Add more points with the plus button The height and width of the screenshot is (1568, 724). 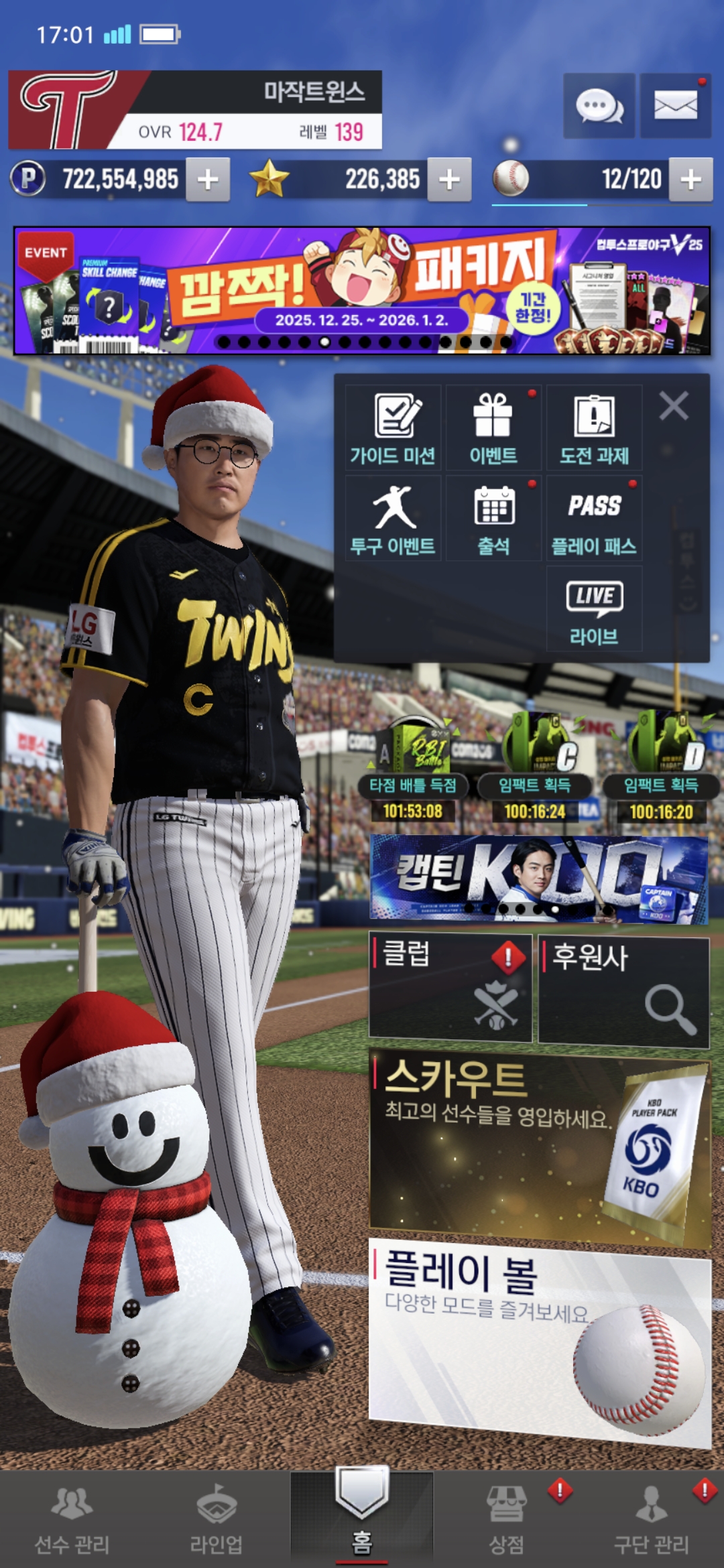(208, 180)
